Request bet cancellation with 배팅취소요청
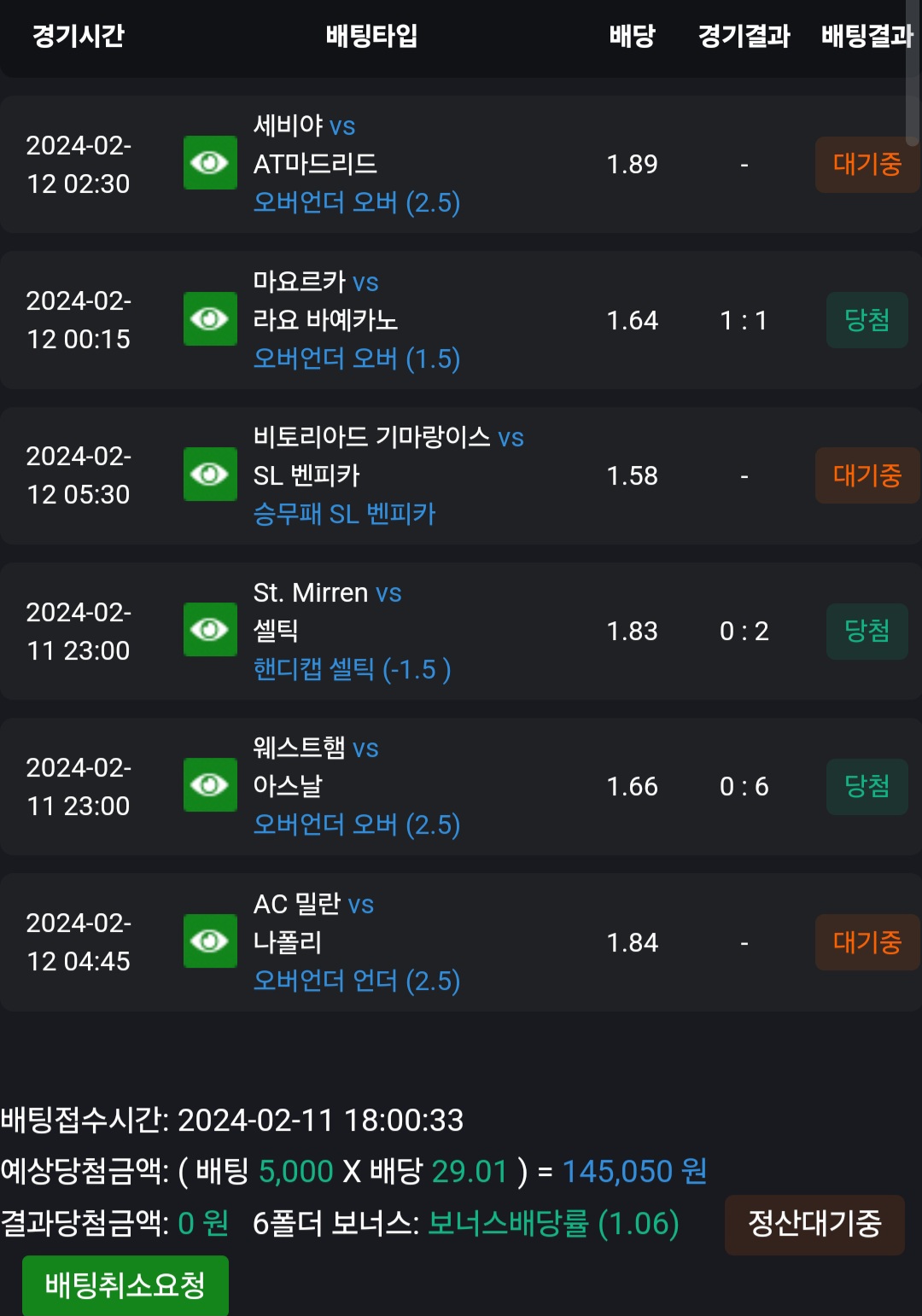Viewport: 922px width, 1316px height. point(125,1285)
